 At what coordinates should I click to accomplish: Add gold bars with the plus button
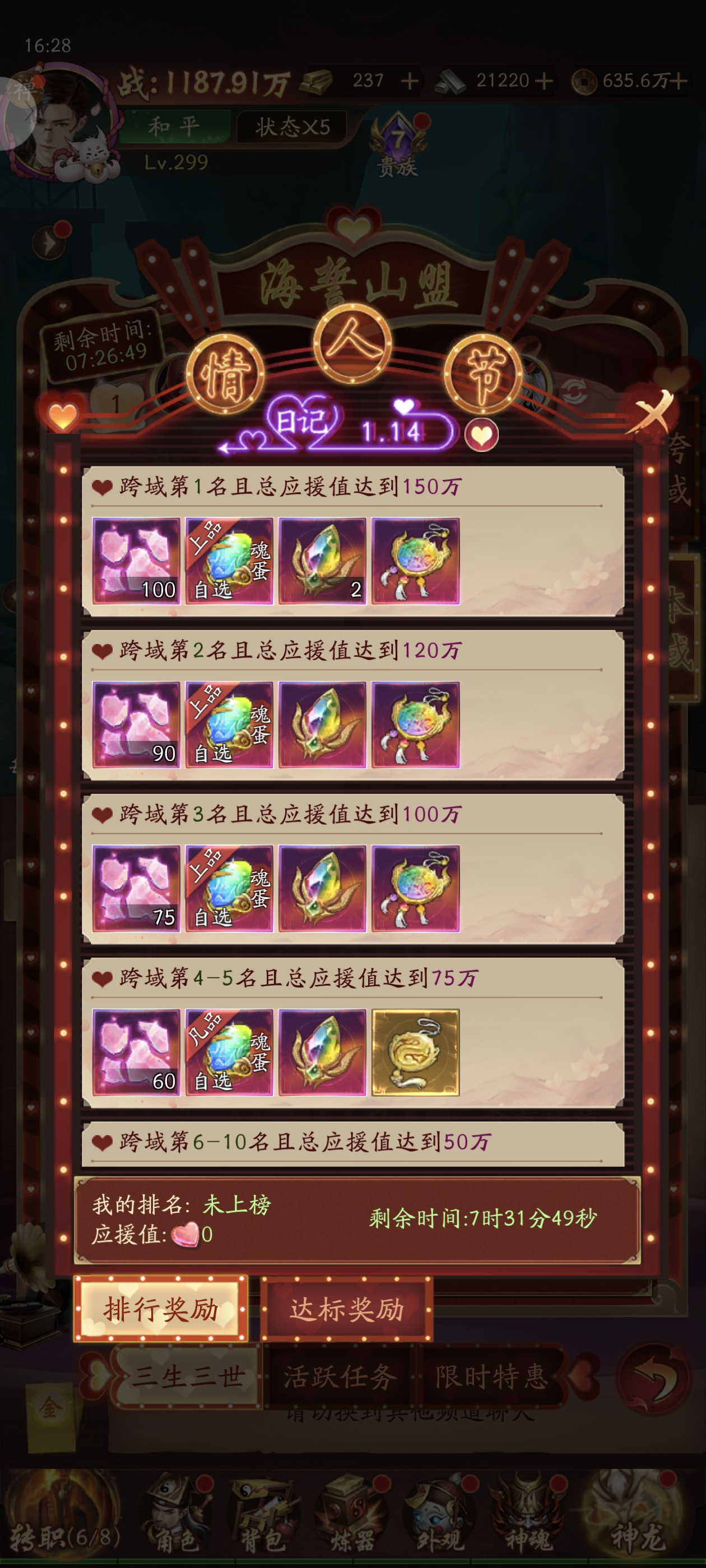(410, 81)
